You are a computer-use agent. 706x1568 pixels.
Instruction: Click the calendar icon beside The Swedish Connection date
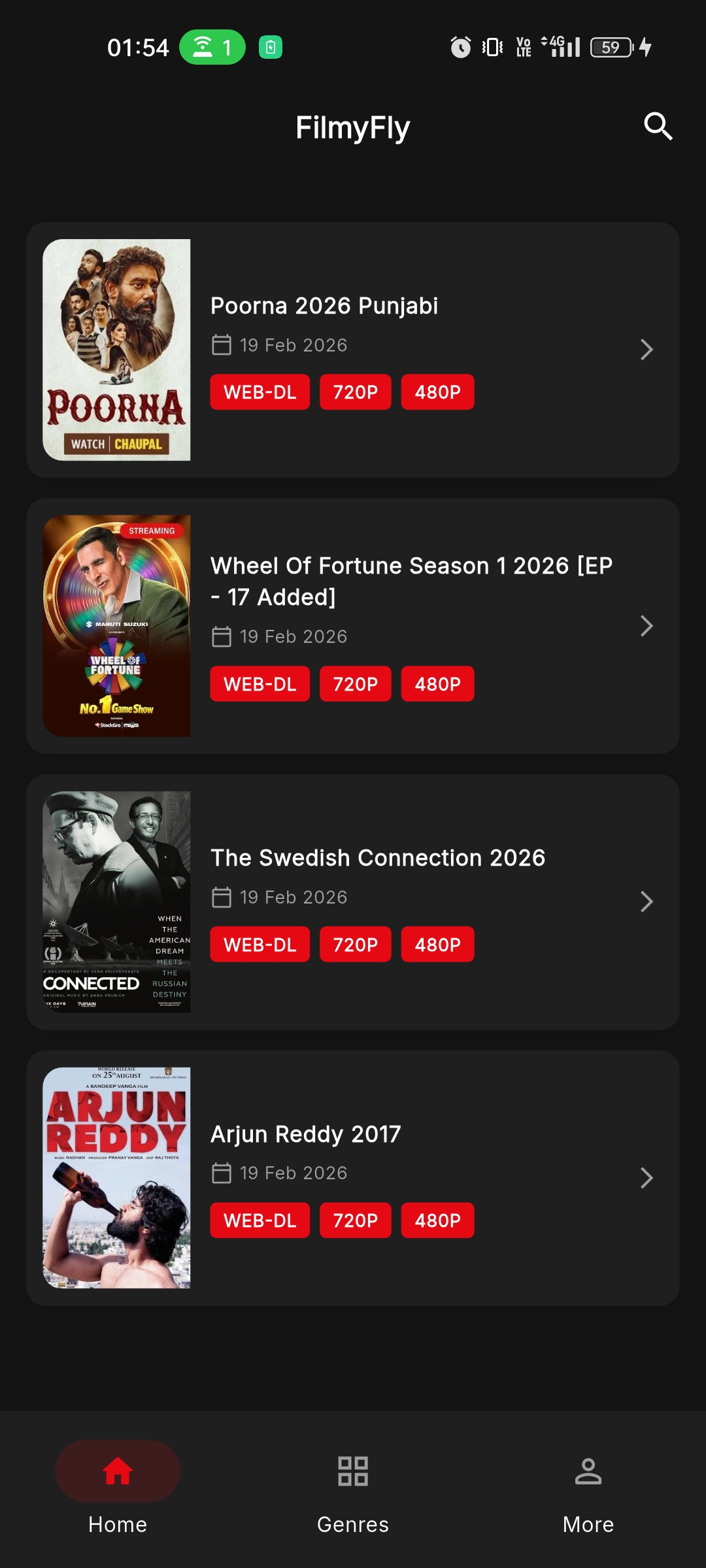click(x=222, y=897)
